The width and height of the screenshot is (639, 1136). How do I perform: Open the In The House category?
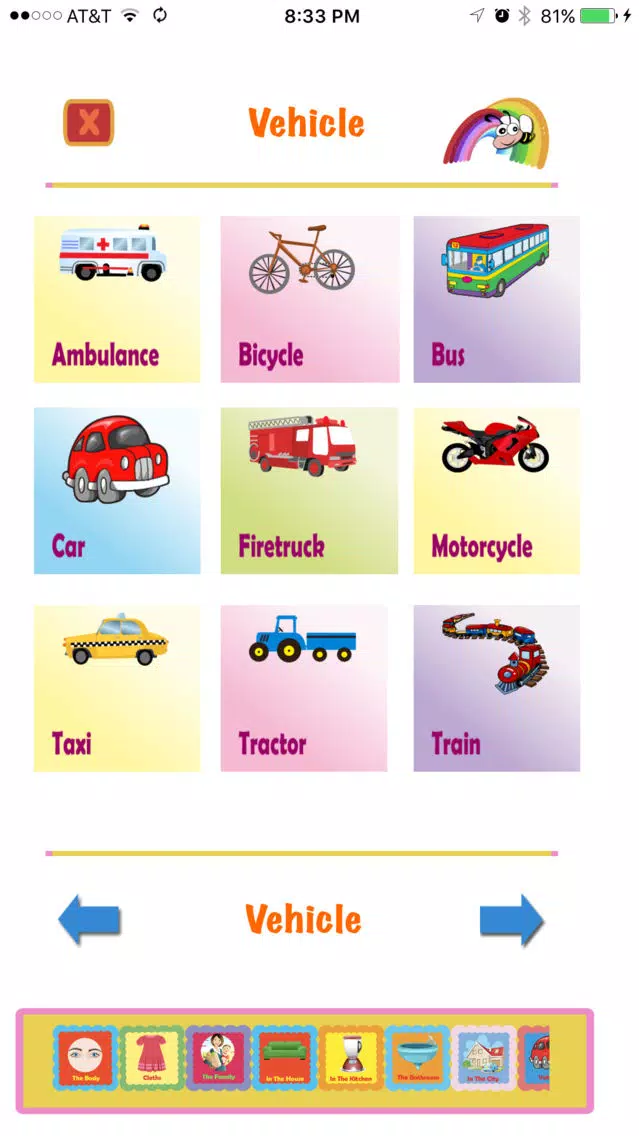coord(284,1058)
